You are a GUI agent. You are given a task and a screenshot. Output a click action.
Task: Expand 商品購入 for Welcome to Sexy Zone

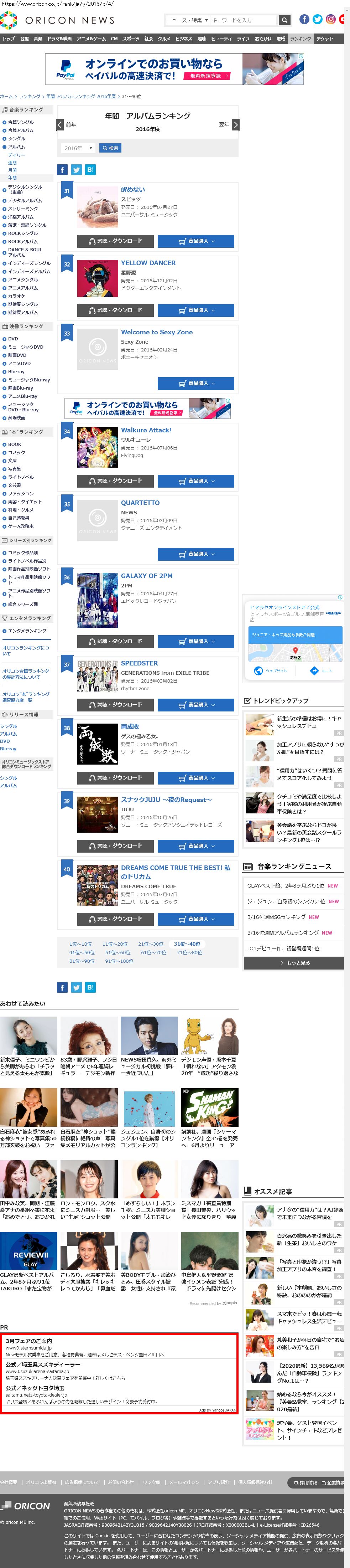click(x=196, y=384)
